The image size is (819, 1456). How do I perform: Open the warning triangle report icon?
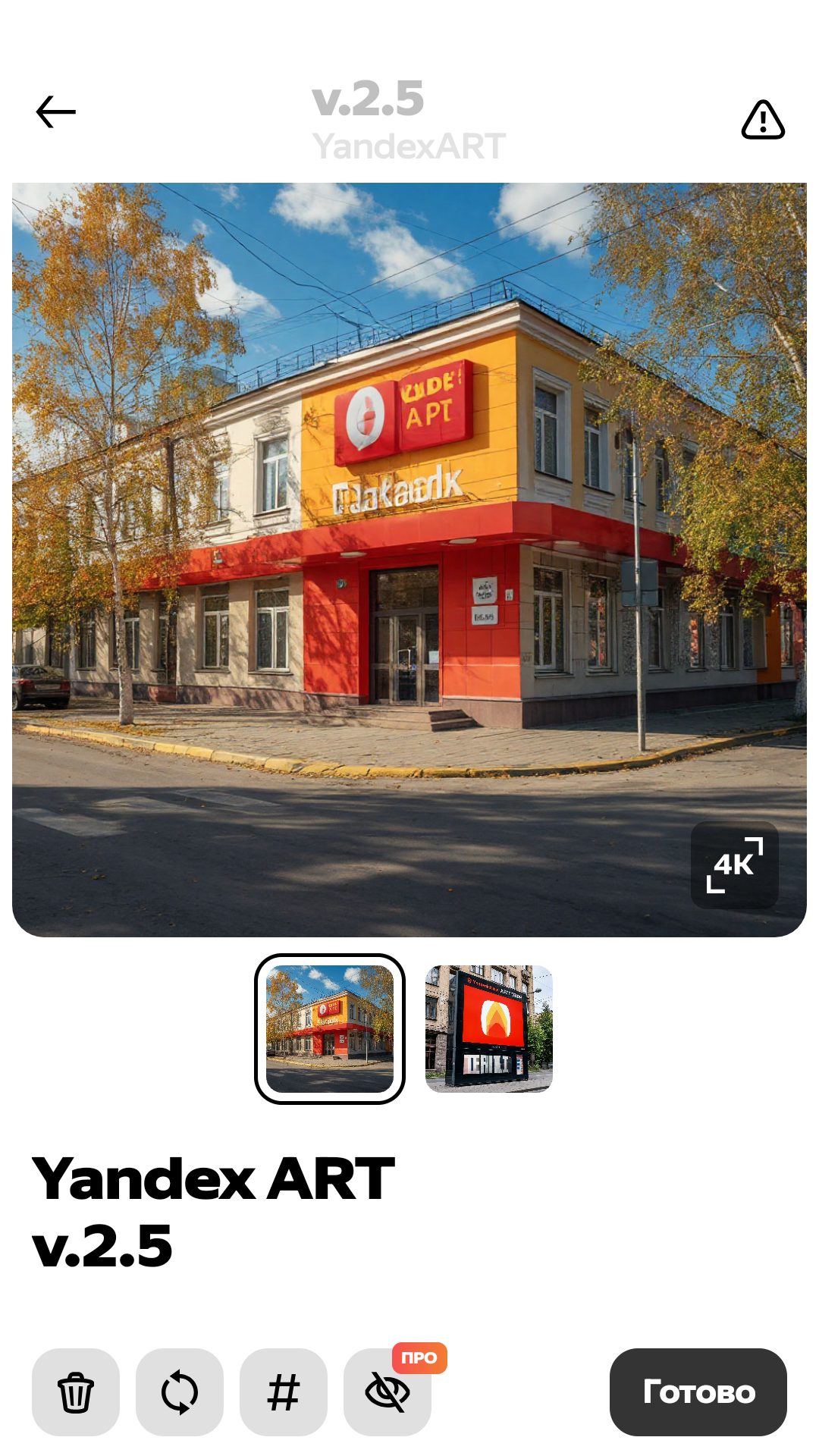pos(763,120)
